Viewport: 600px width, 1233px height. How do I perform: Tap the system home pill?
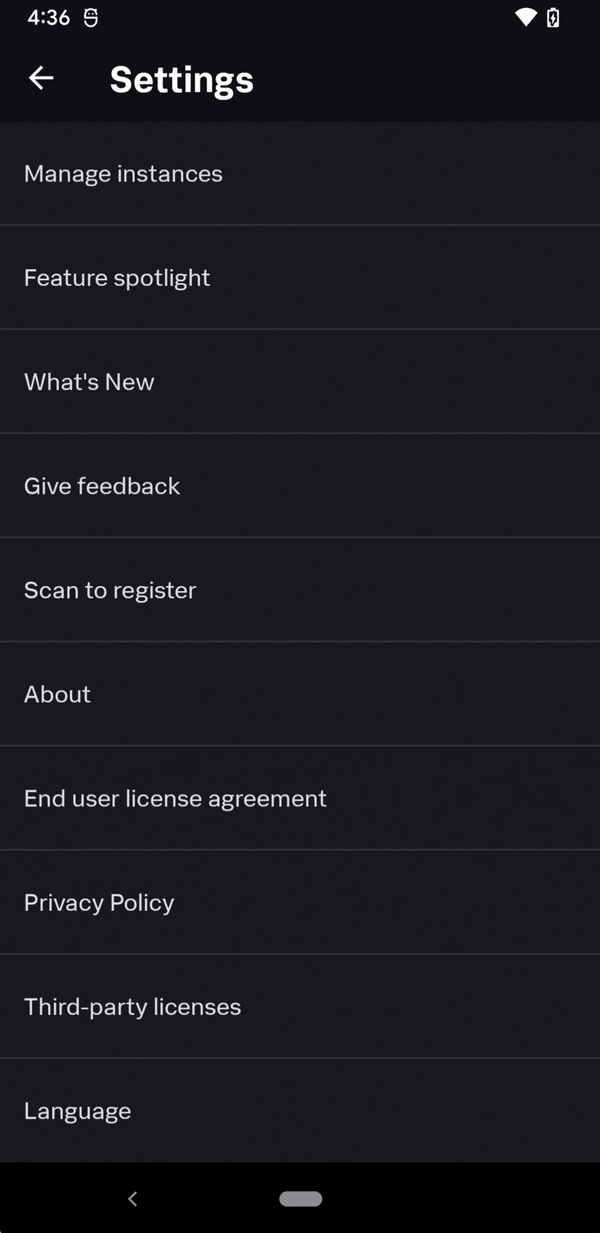300,1198
